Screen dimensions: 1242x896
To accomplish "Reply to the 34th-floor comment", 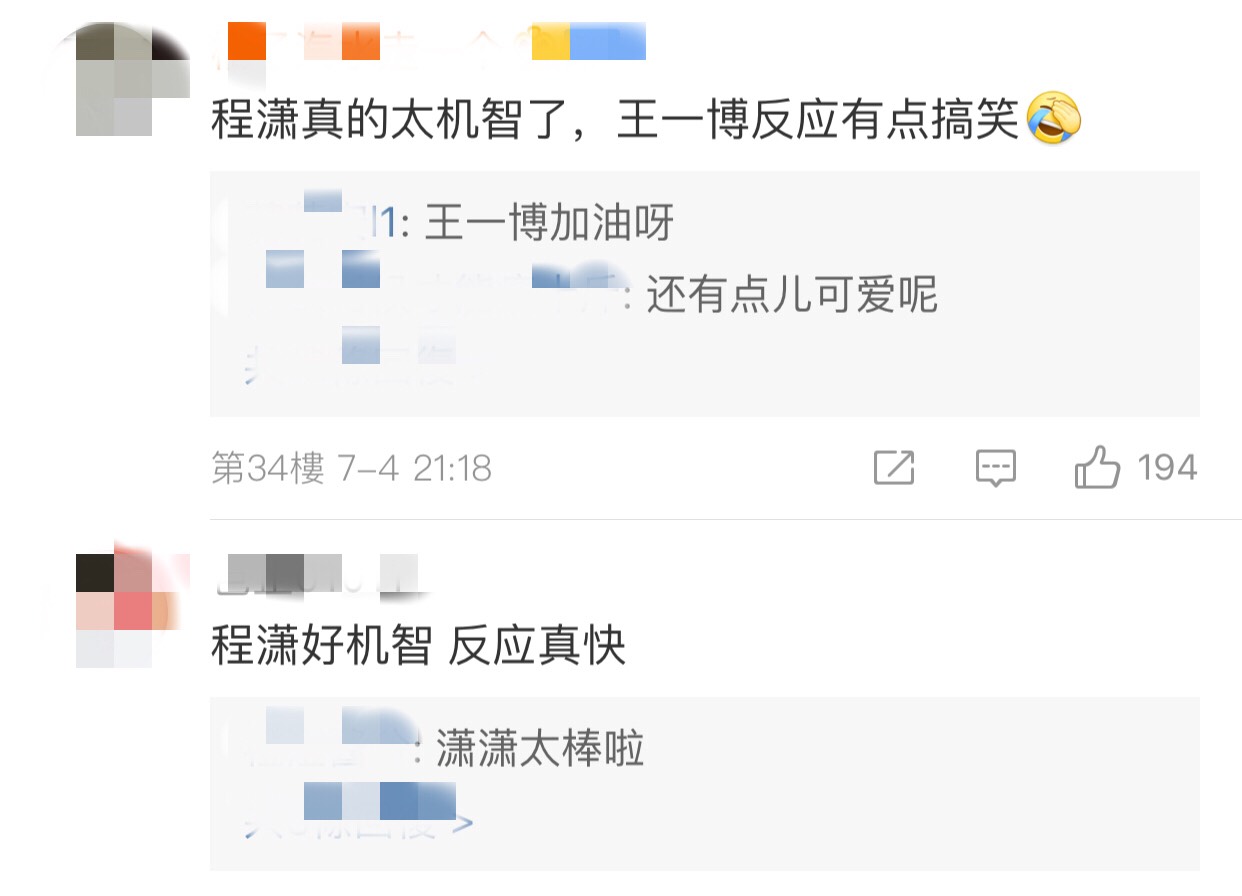I will point(996,467).
